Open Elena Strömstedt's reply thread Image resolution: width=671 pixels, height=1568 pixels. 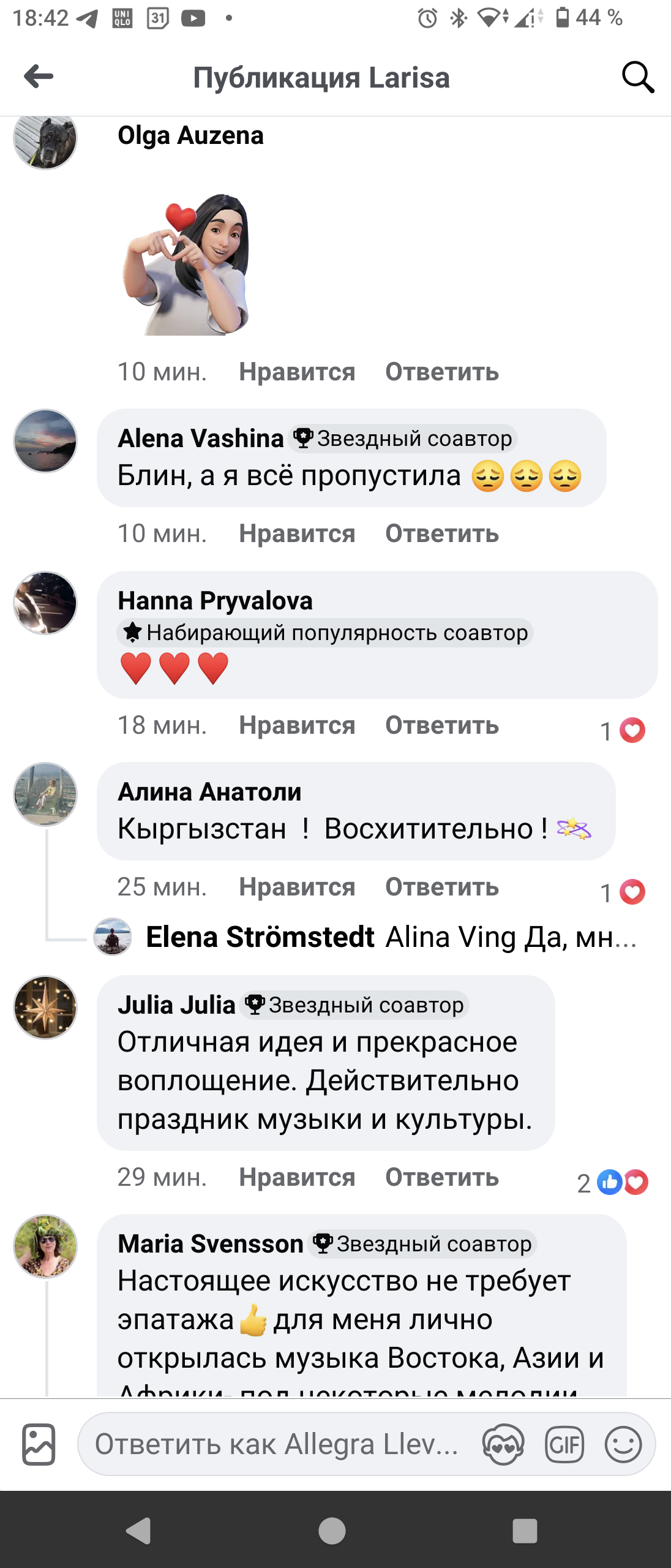[x=392, y=937]
